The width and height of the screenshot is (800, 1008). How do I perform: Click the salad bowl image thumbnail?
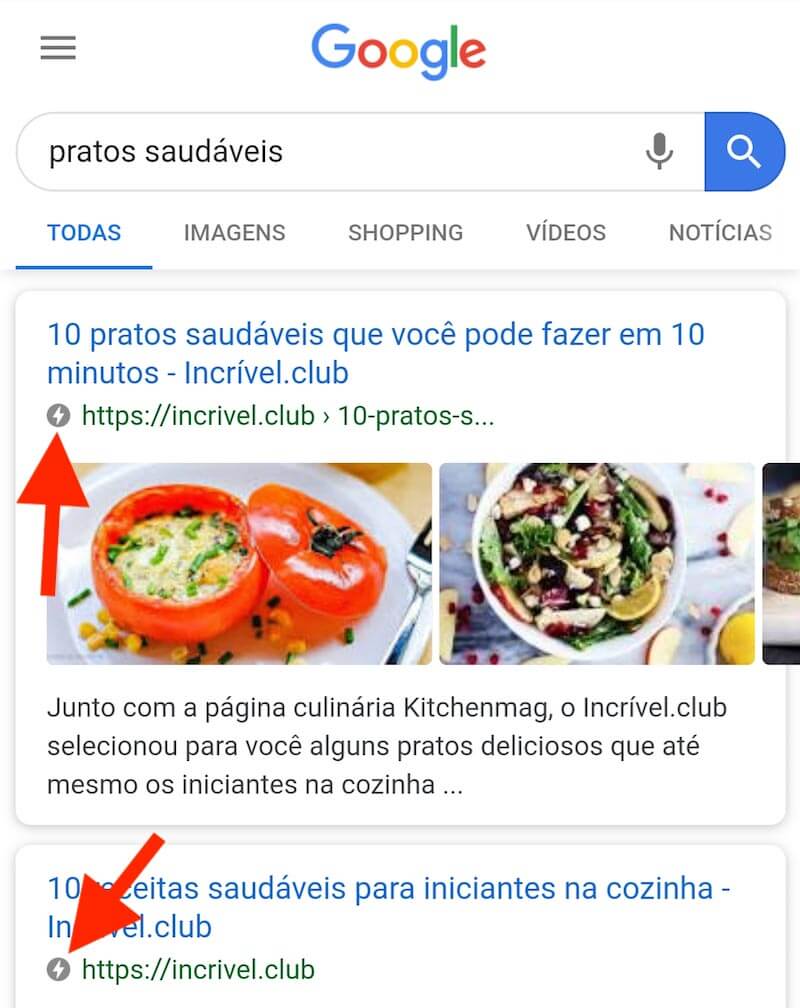click(x=596, y=562)
